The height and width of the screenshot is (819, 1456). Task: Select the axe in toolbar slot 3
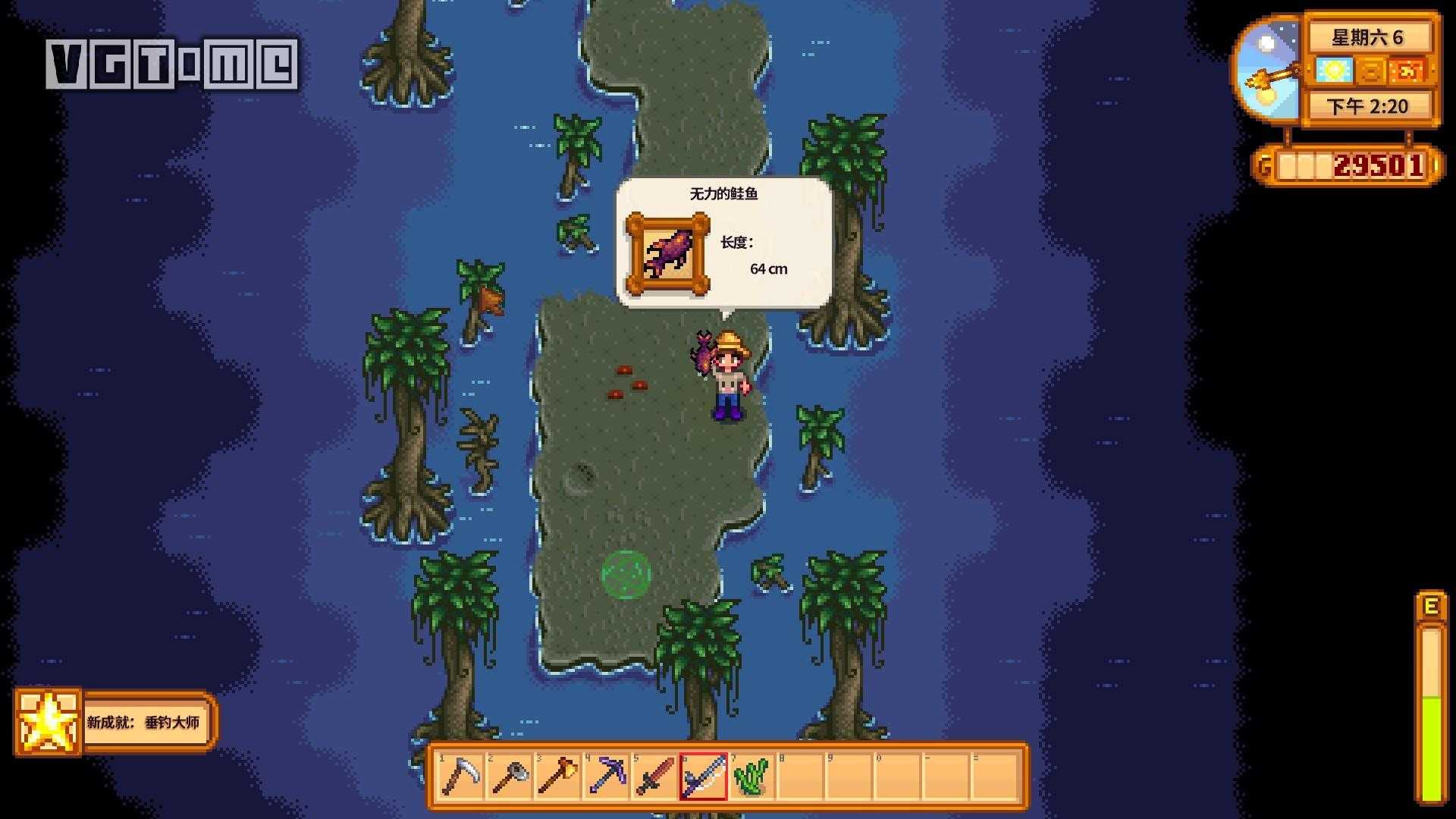[x=557, y=777]
